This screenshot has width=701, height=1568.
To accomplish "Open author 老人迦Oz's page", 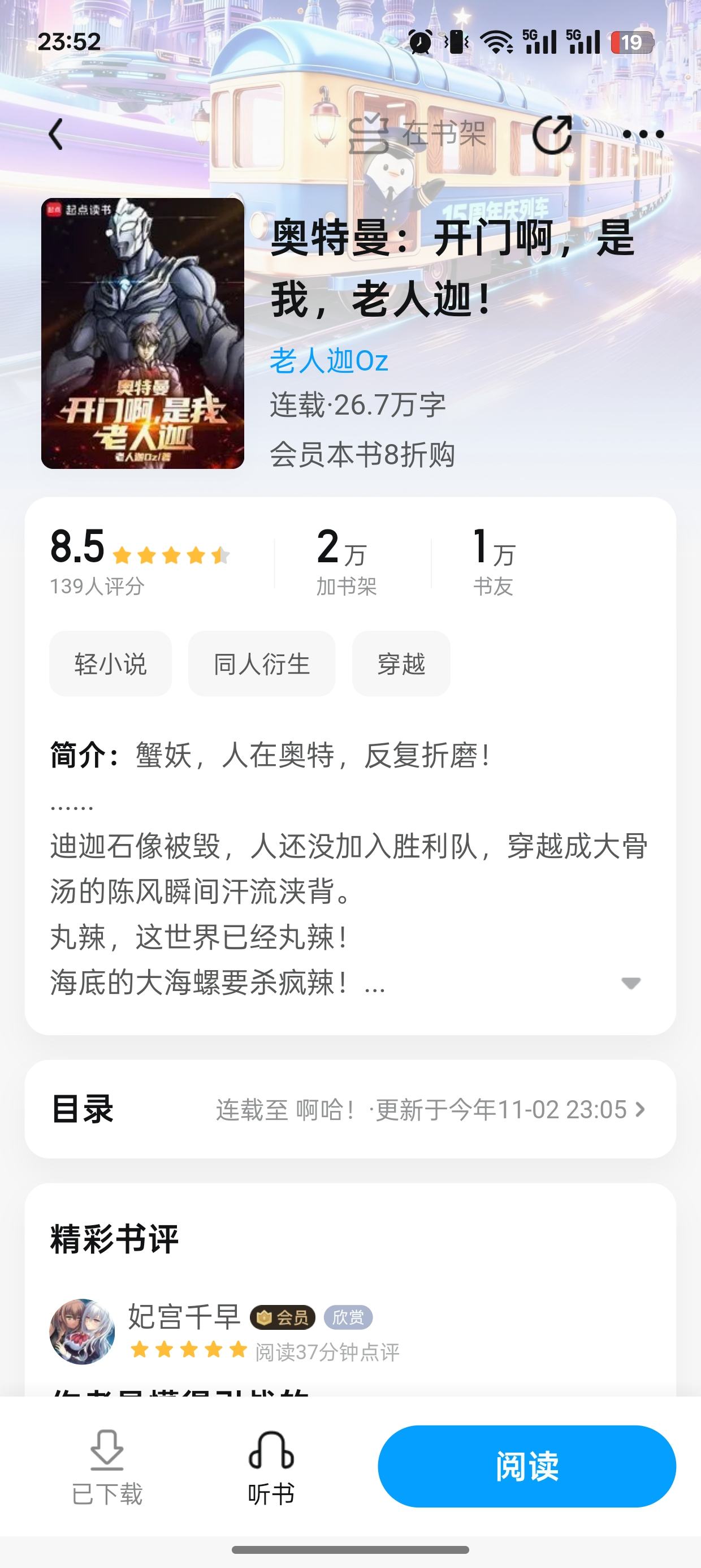I will [329, 361].
